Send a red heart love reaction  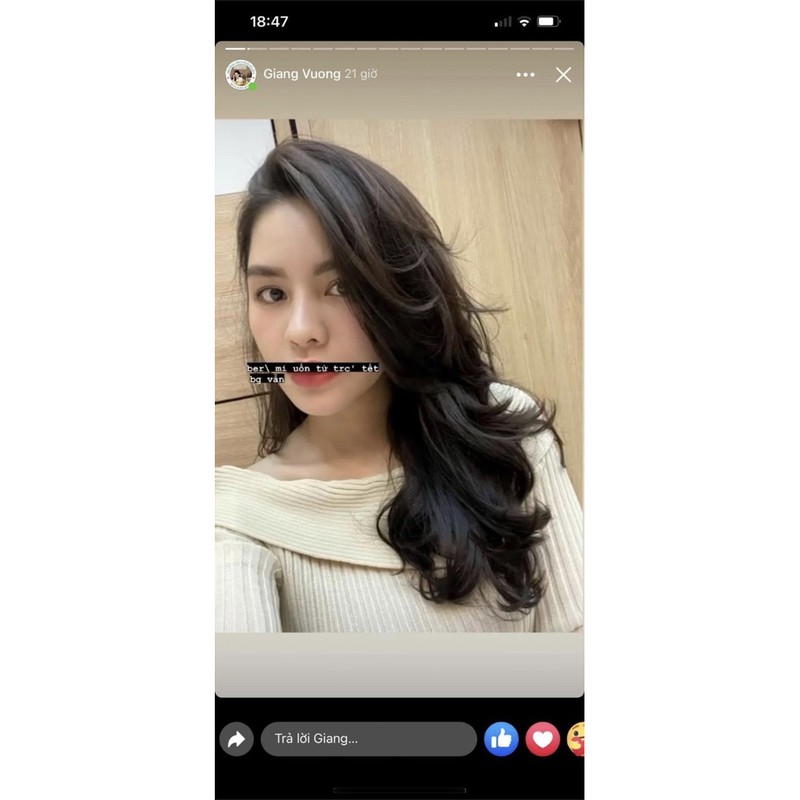pyautogui.click(x=543, y=740)
